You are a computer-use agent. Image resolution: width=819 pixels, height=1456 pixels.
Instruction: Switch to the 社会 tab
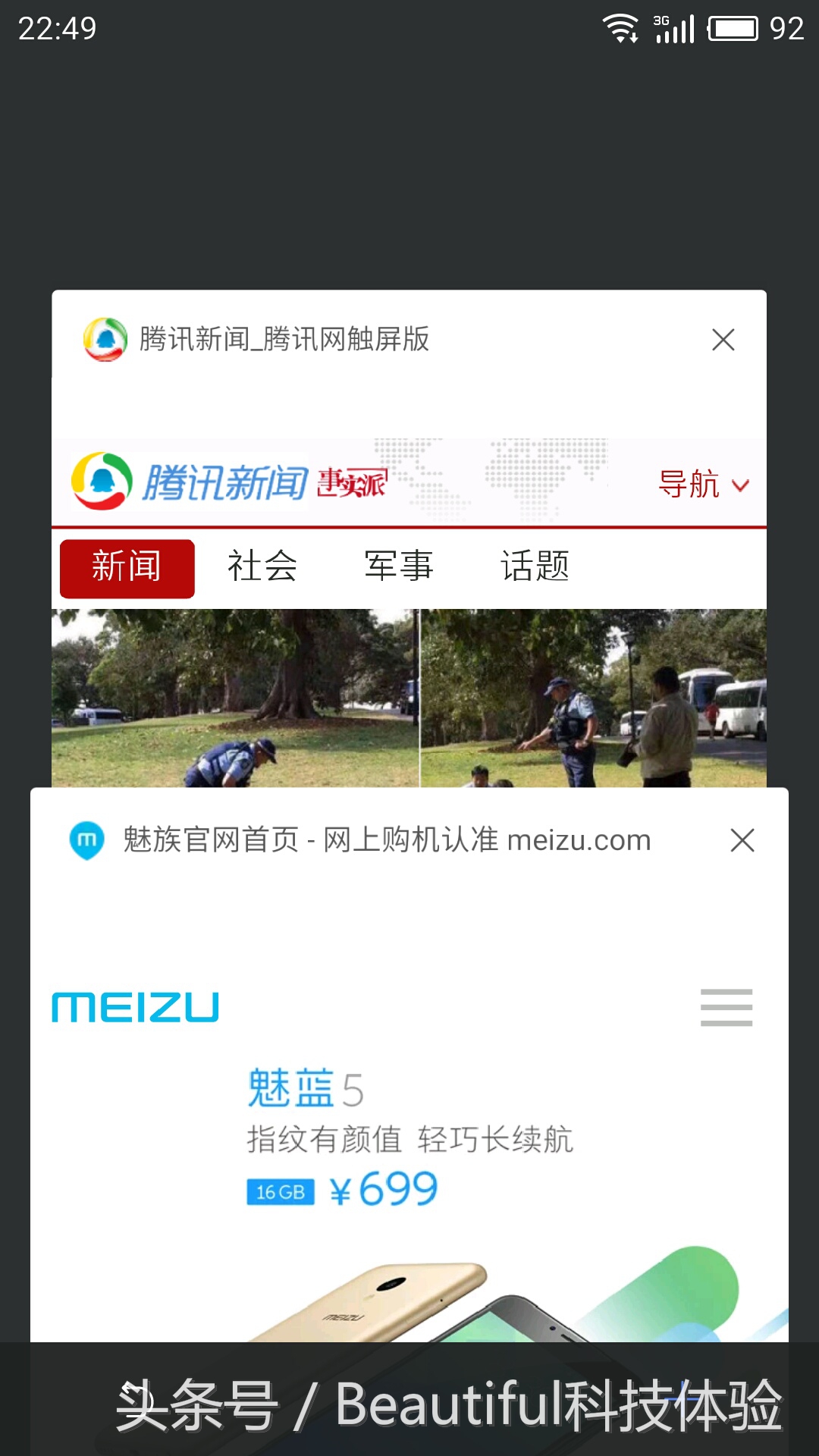pyautogui.click(x=262, y=567)
